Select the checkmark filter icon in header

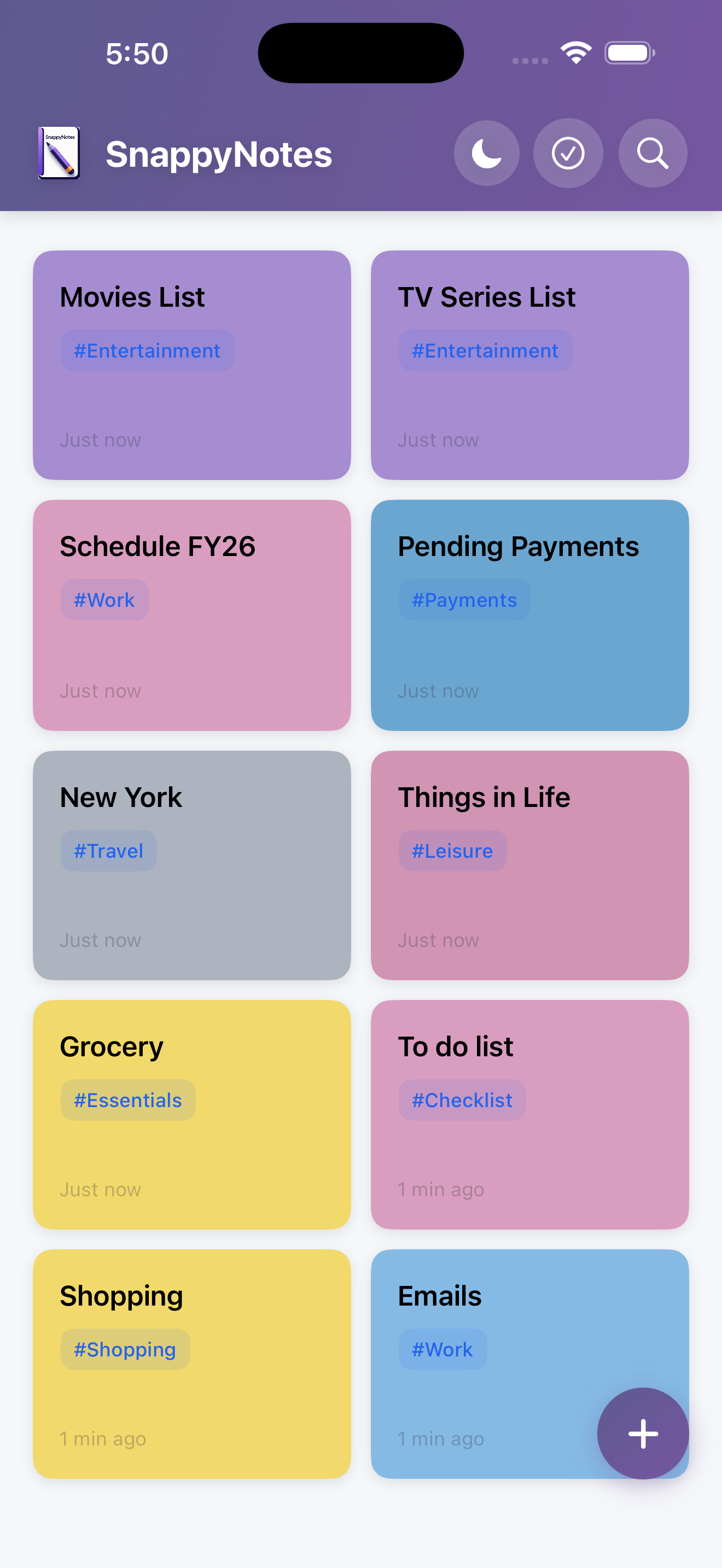pyautogui.click(x=569, y=153)
